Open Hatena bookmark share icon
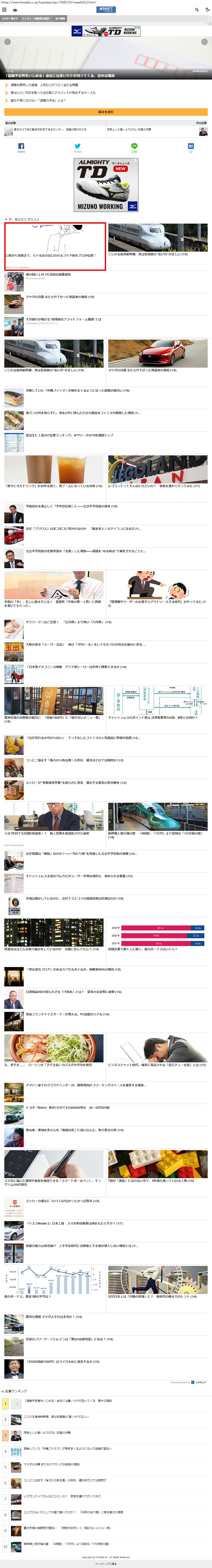The image size is (212, 1568). [191, 147]
